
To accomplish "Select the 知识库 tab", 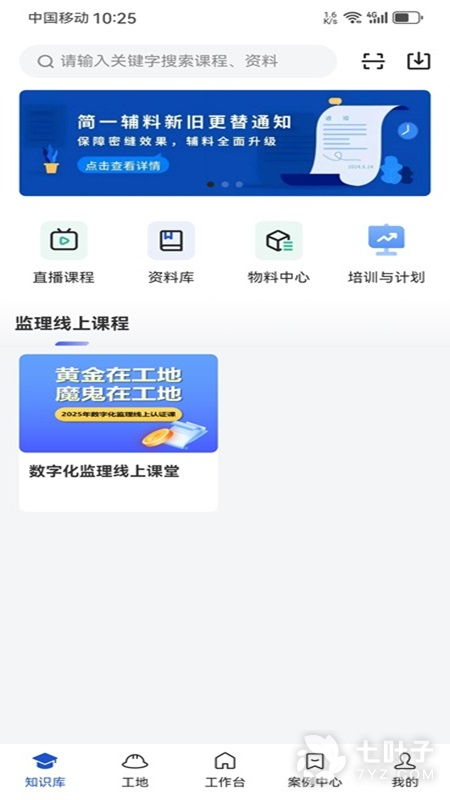I will point(45,770).
